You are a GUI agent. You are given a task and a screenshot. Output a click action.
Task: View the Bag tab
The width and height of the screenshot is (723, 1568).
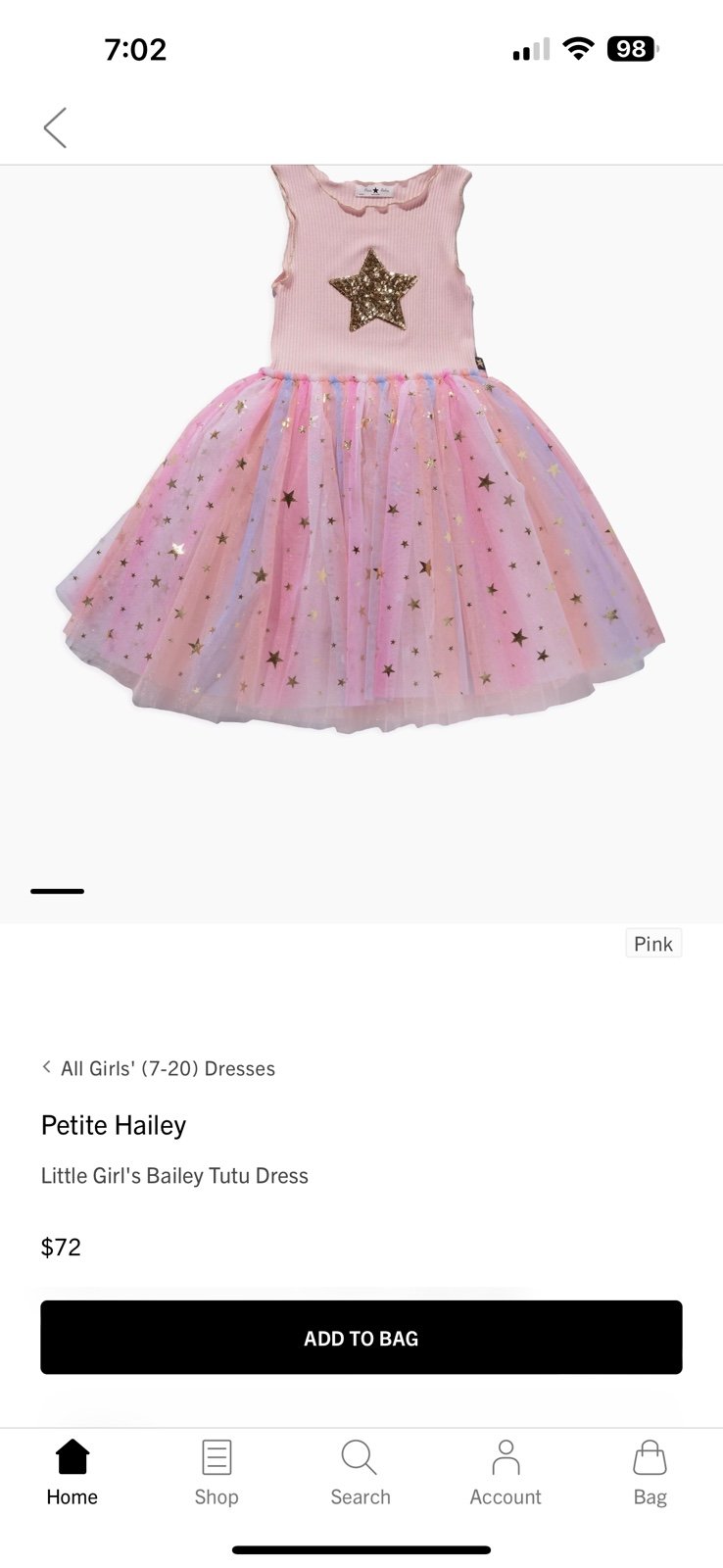click(x=650, y=1473)
